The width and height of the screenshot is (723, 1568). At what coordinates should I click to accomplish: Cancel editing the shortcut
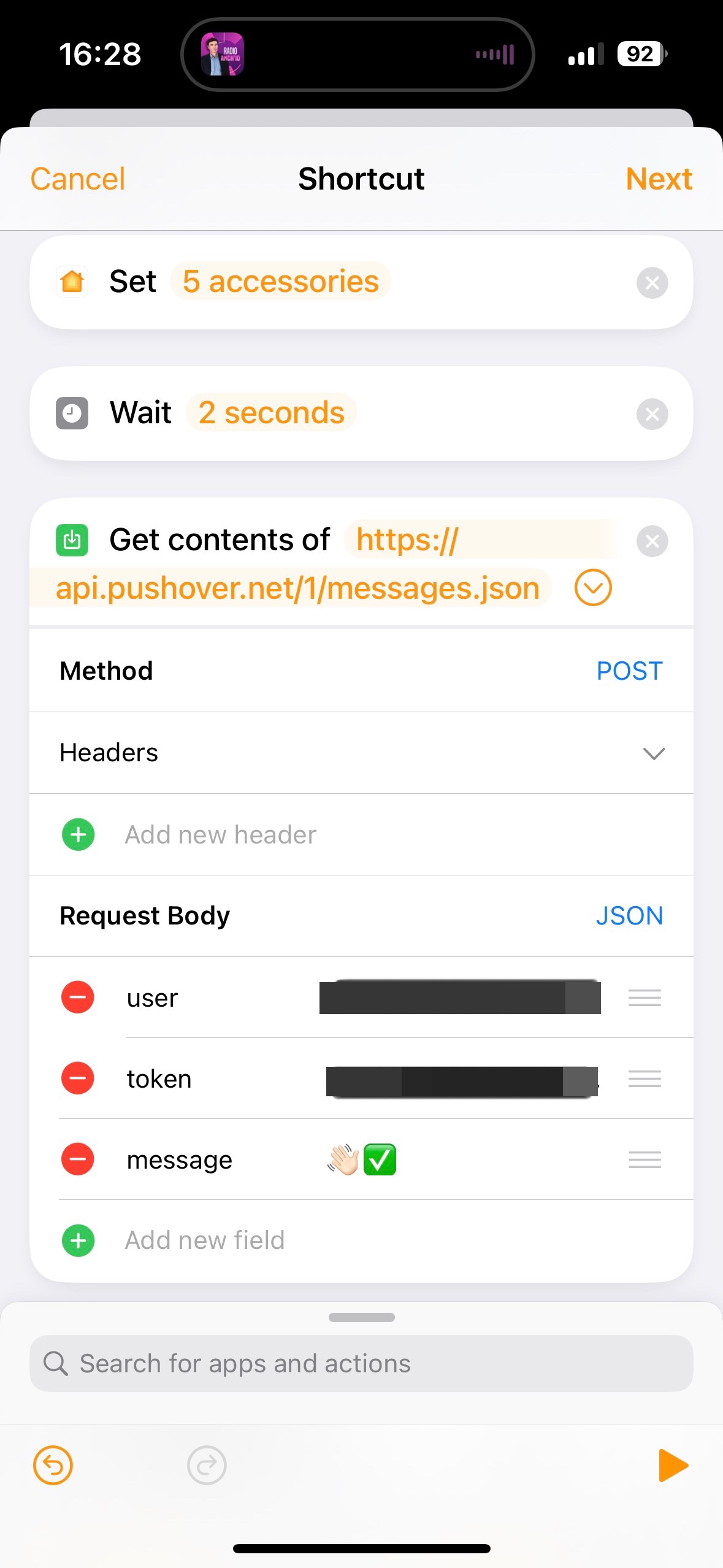click(x=78, y=179)
